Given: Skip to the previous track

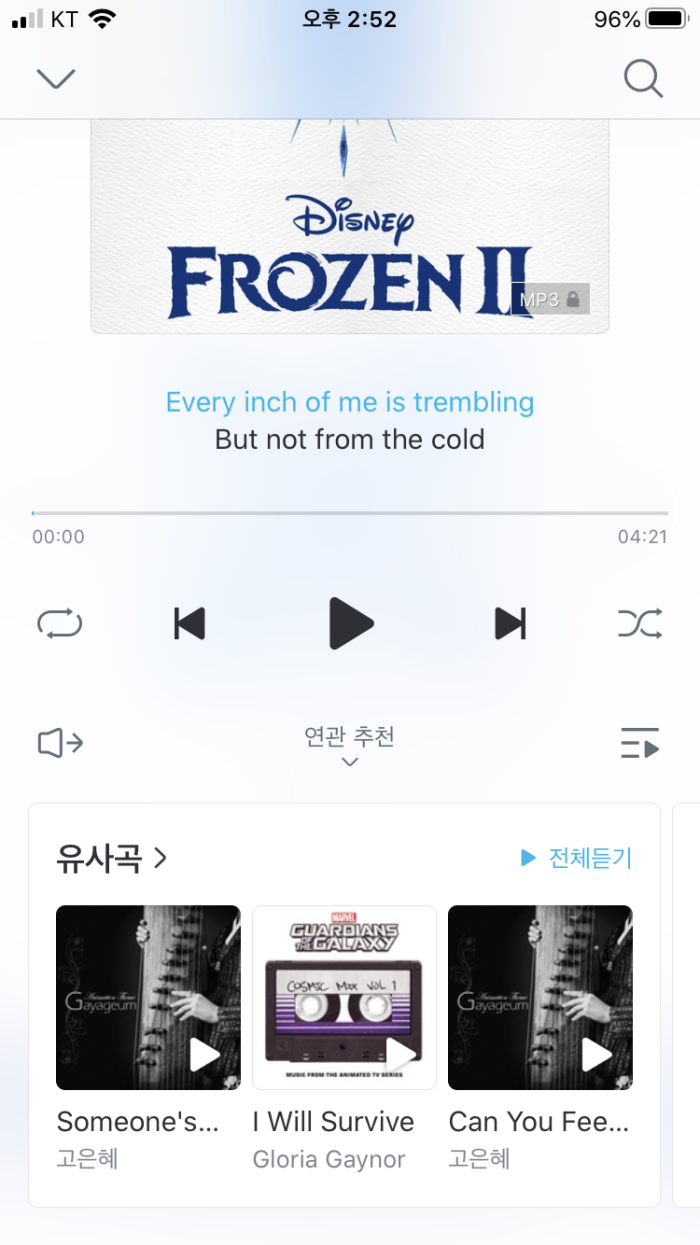Looking at the screenshot, I should pyautogui.click(x=189, y=623).
